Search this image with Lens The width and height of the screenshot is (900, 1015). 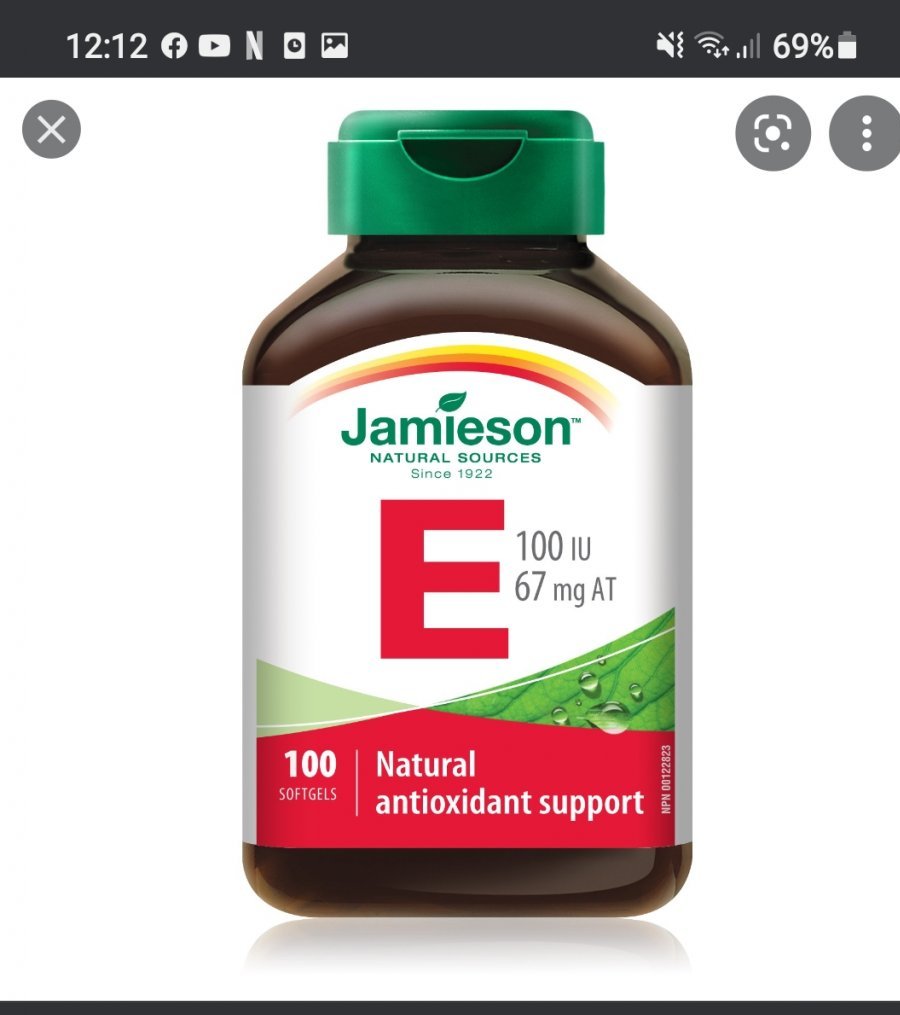(773, 133)
